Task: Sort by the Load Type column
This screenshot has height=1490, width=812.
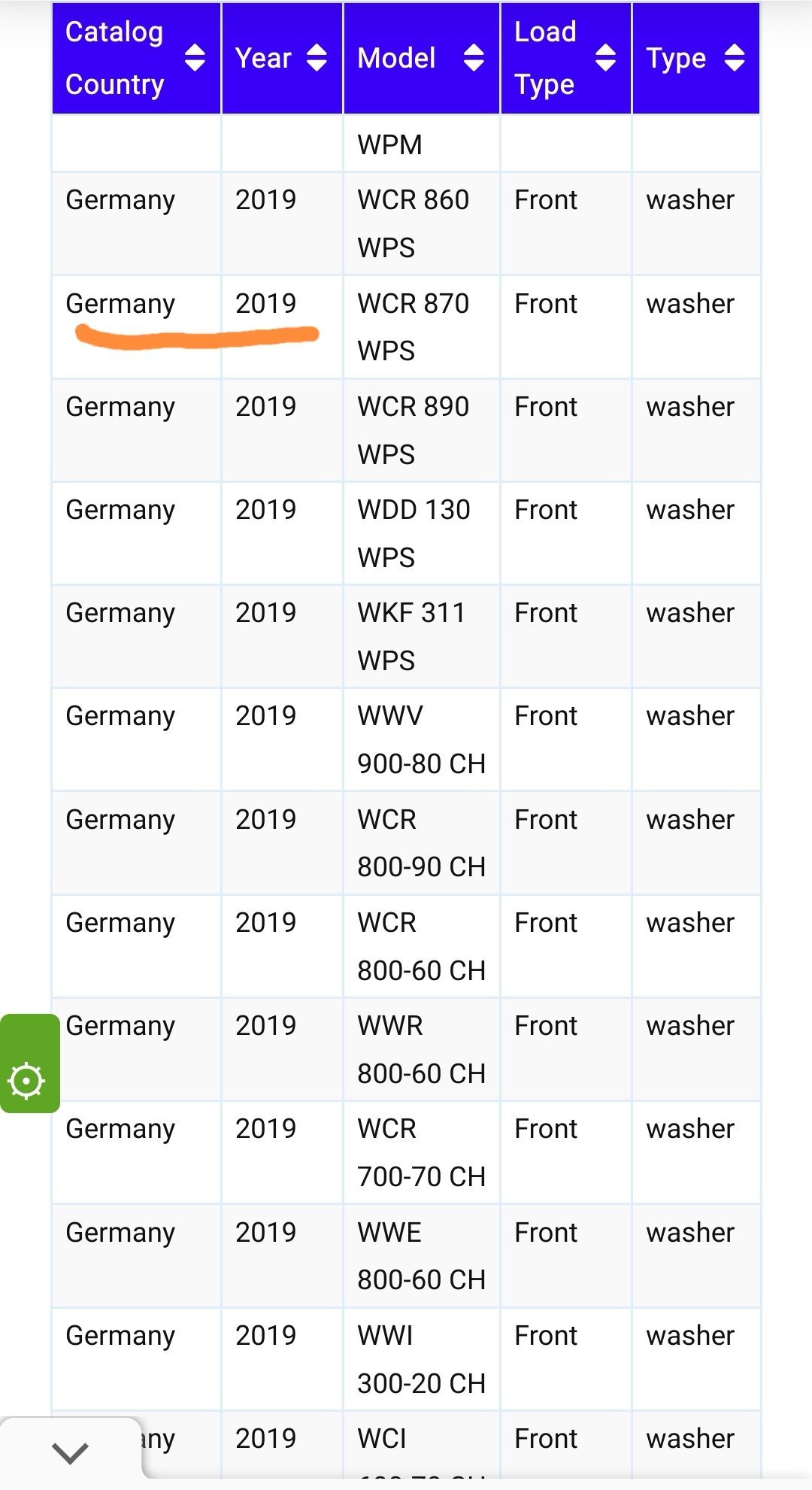Action: (605, 58)
